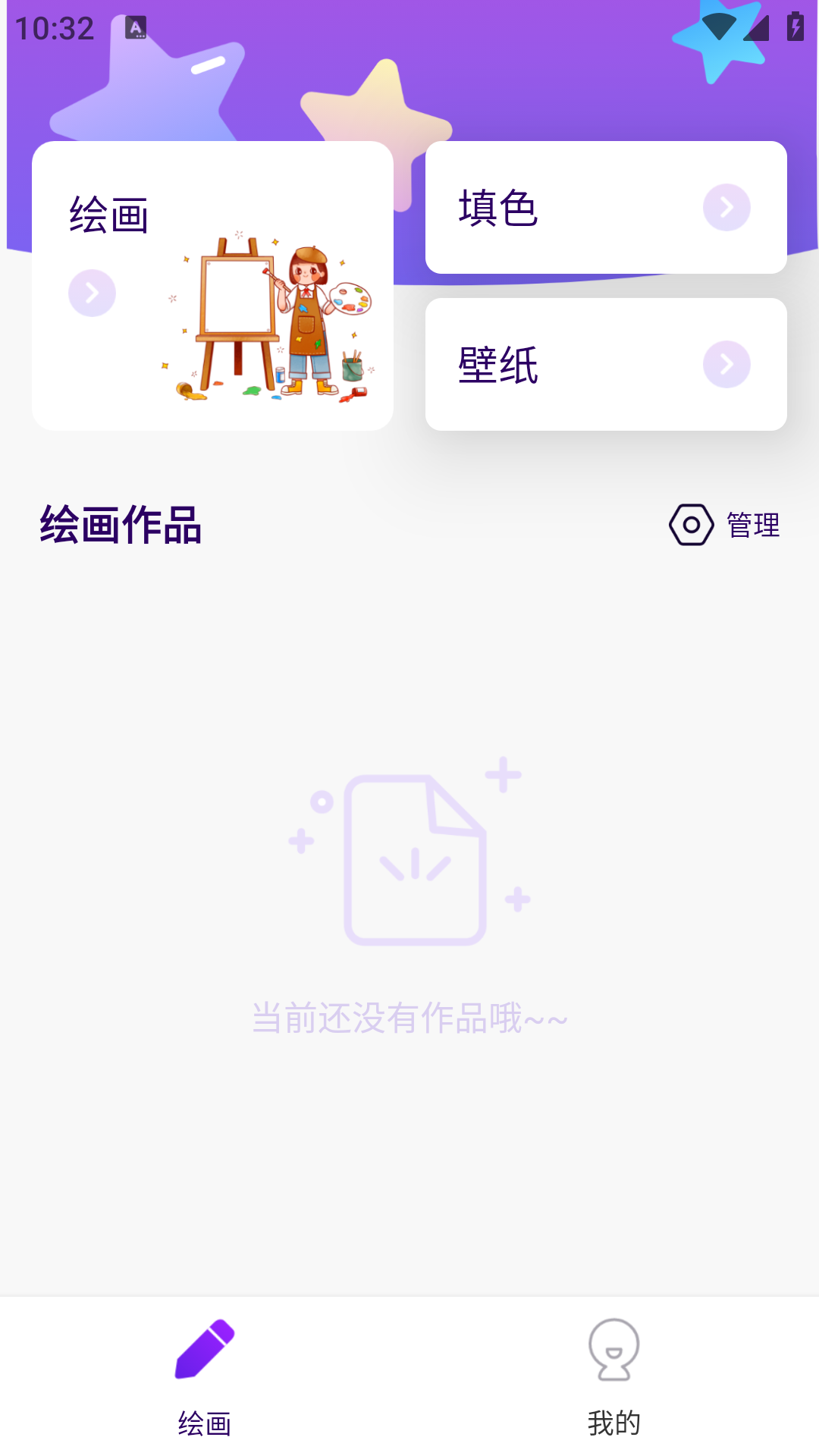The image size is (819, 1456).
Task: Tap the 'A' notification icon in the status bar
Action: [x=136, y=25]
